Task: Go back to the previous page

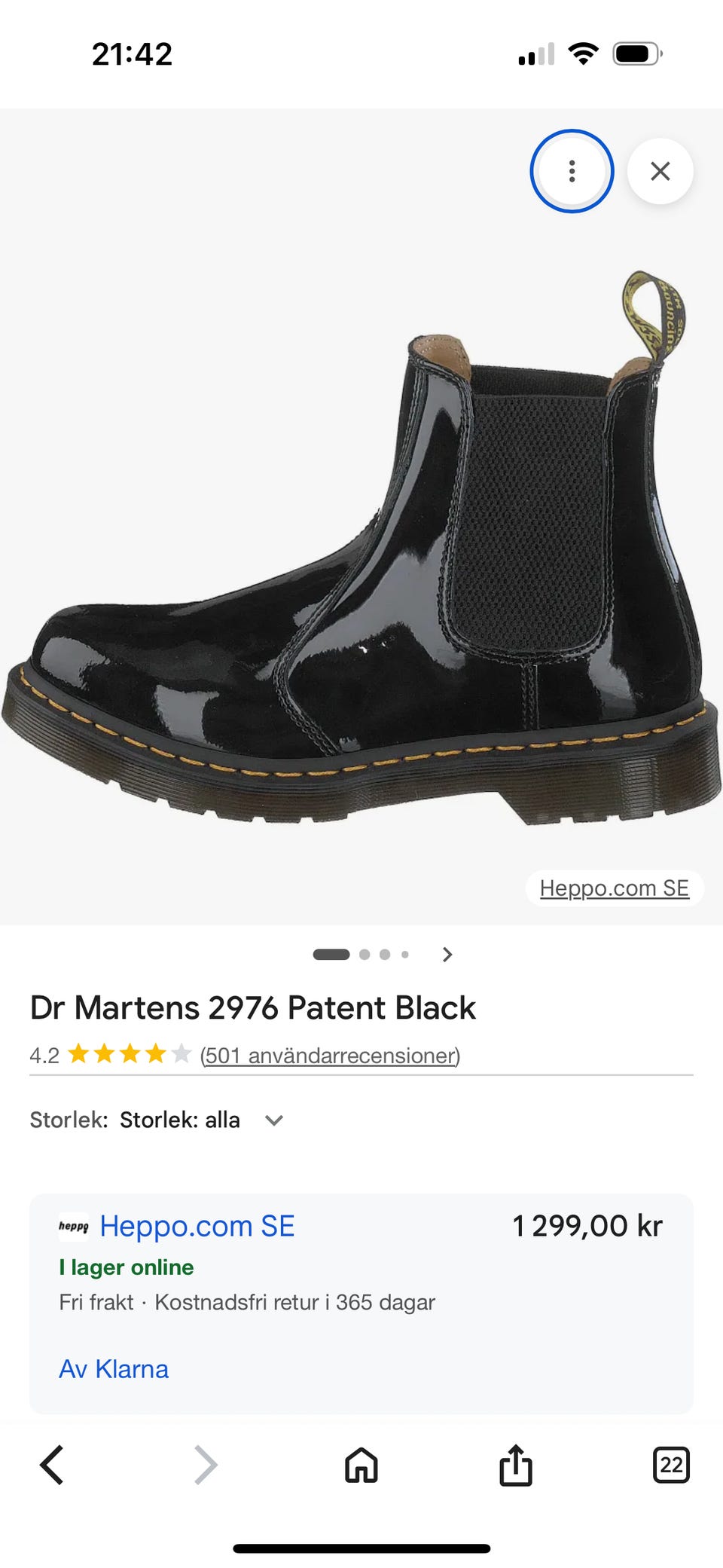Action: coord(52,1466)
